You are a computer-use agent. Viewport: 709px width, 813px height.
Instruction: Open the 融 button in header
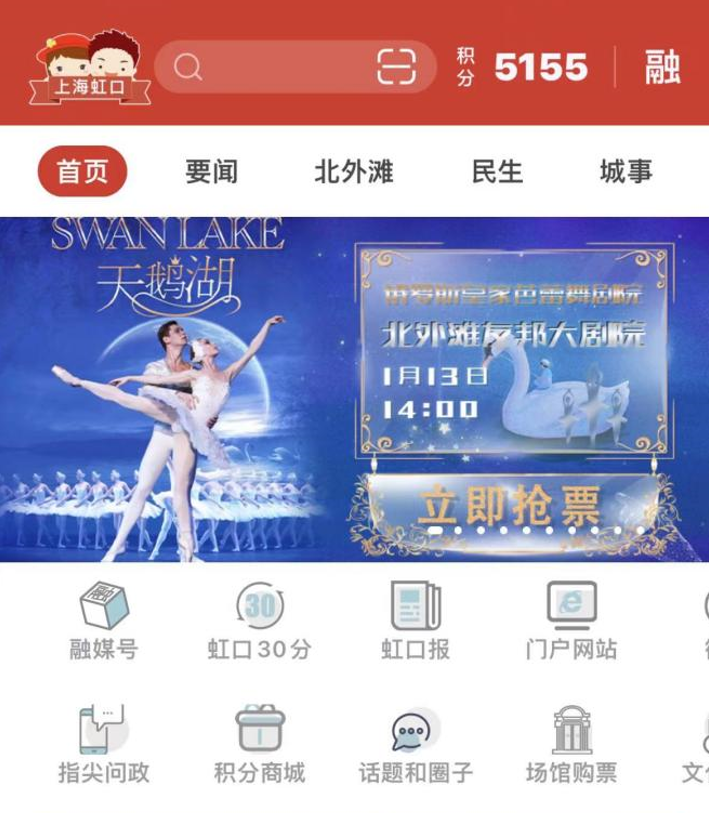[661, 67]
